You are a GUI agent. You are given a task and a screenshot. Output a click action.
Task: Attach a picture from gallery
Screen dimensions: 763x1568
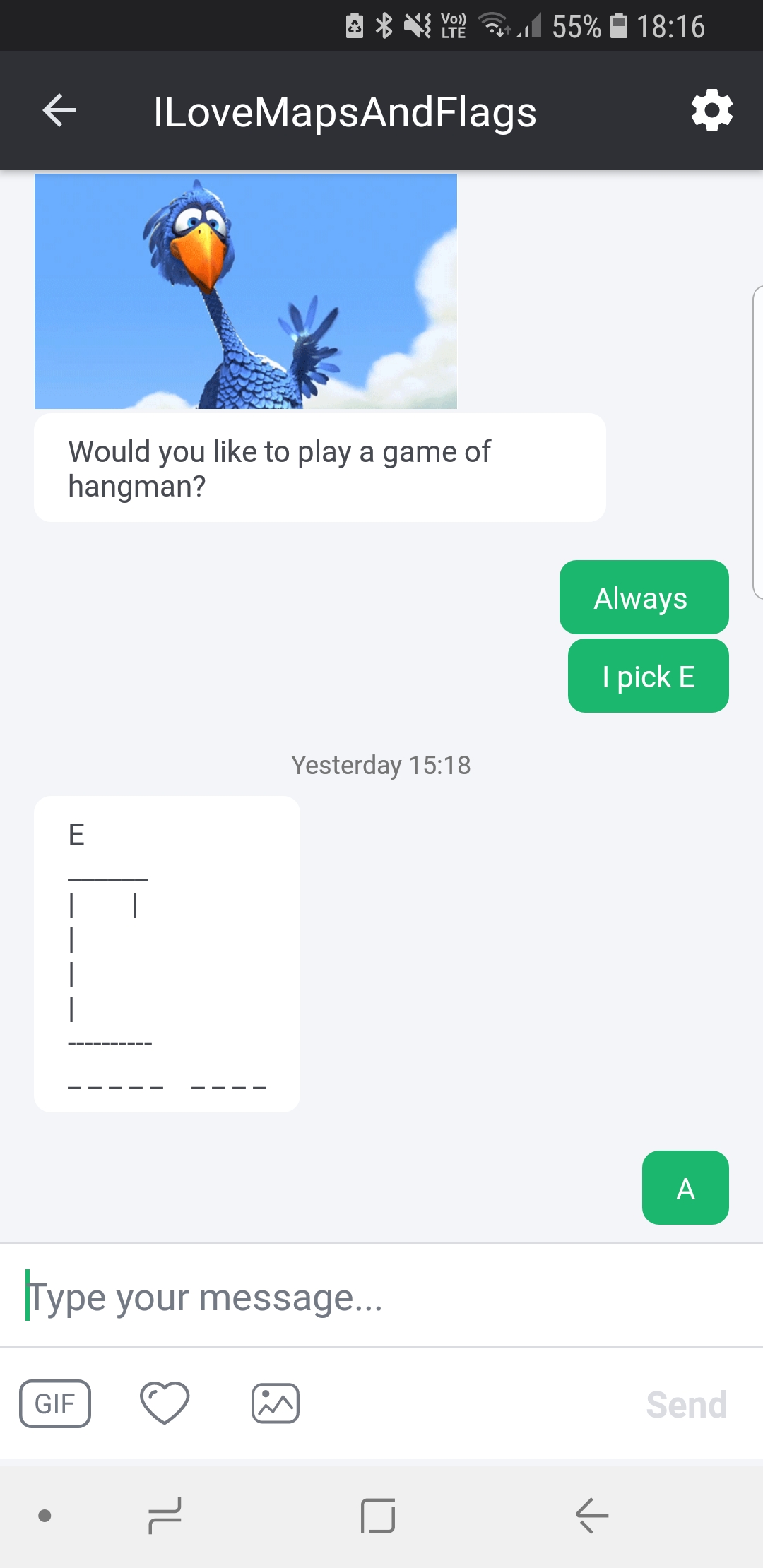[x=276, y=1403]
